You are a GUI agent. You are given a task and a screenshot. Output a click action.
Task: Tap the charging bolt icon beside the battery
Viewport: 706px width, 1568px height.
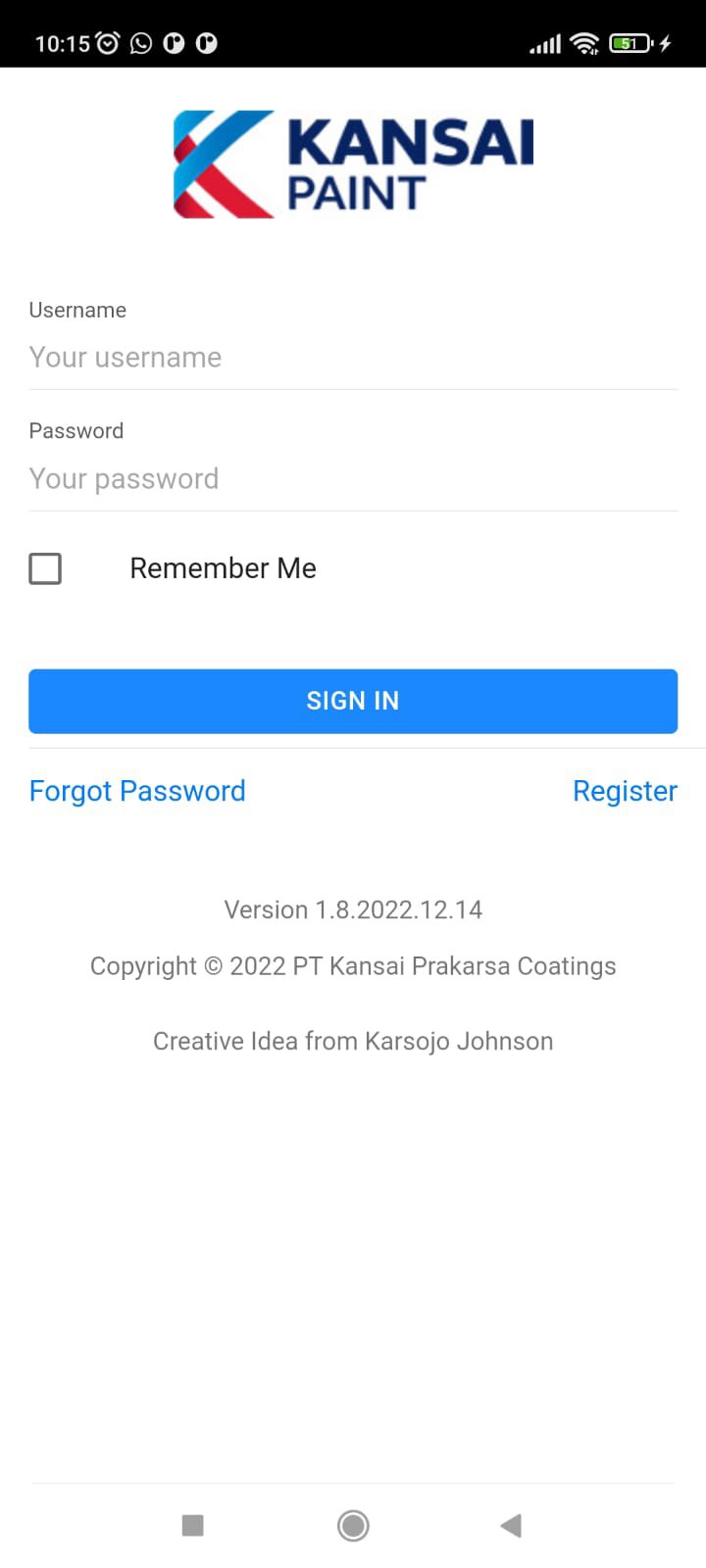click(665, 42)
